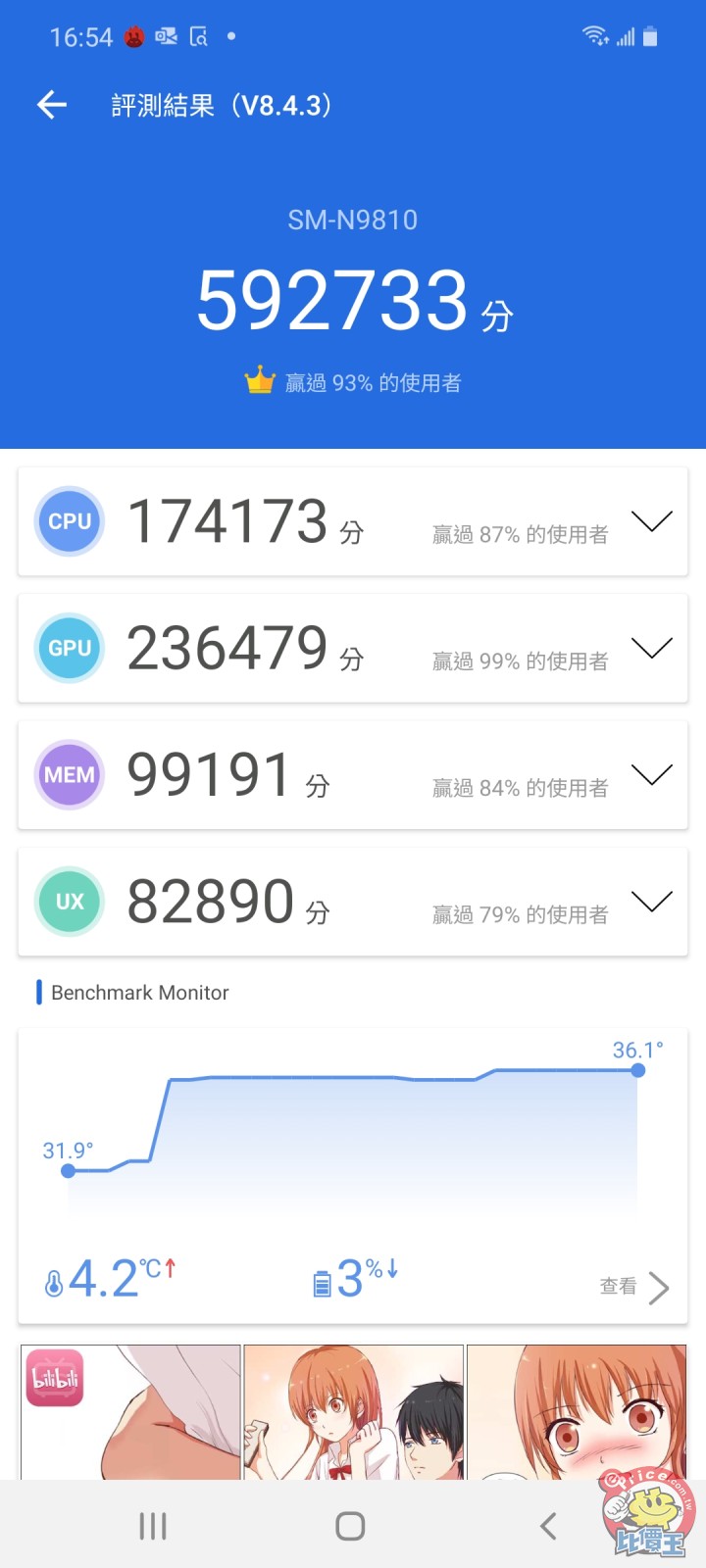The width and height of the screenshot is (706, 1568).
Task: Expand the MEM score details
Action: 652,775
